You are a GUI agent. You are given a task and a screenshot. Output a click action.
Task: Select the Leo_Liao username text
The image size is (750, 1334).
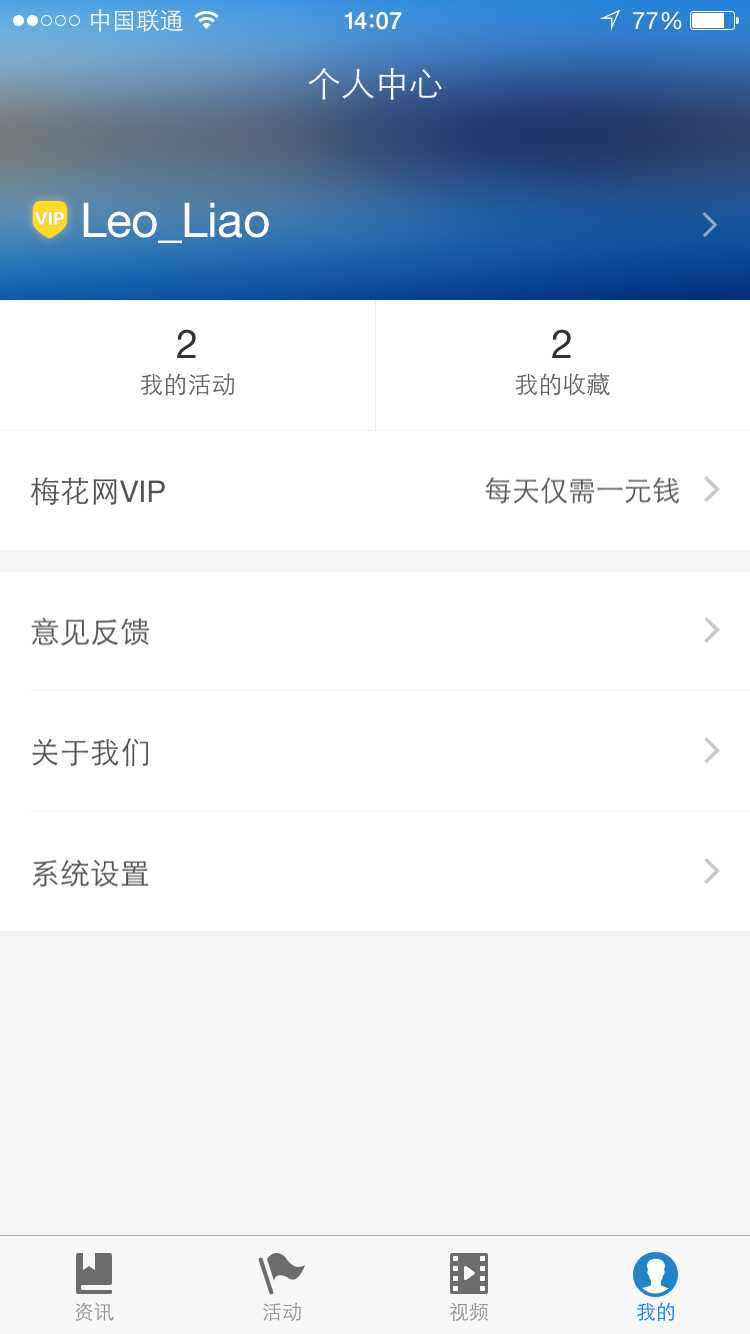click(x=177, y=222)
